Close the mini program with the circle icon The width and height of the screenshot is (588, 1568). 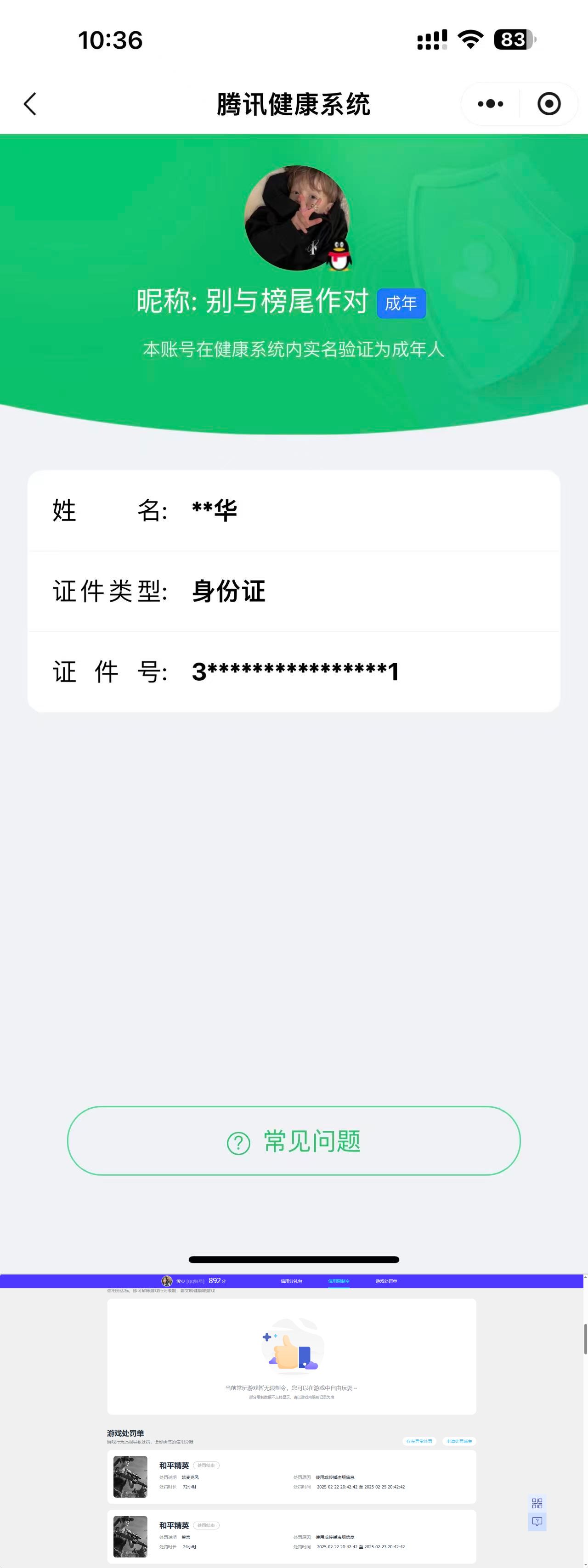coord(548,104)
